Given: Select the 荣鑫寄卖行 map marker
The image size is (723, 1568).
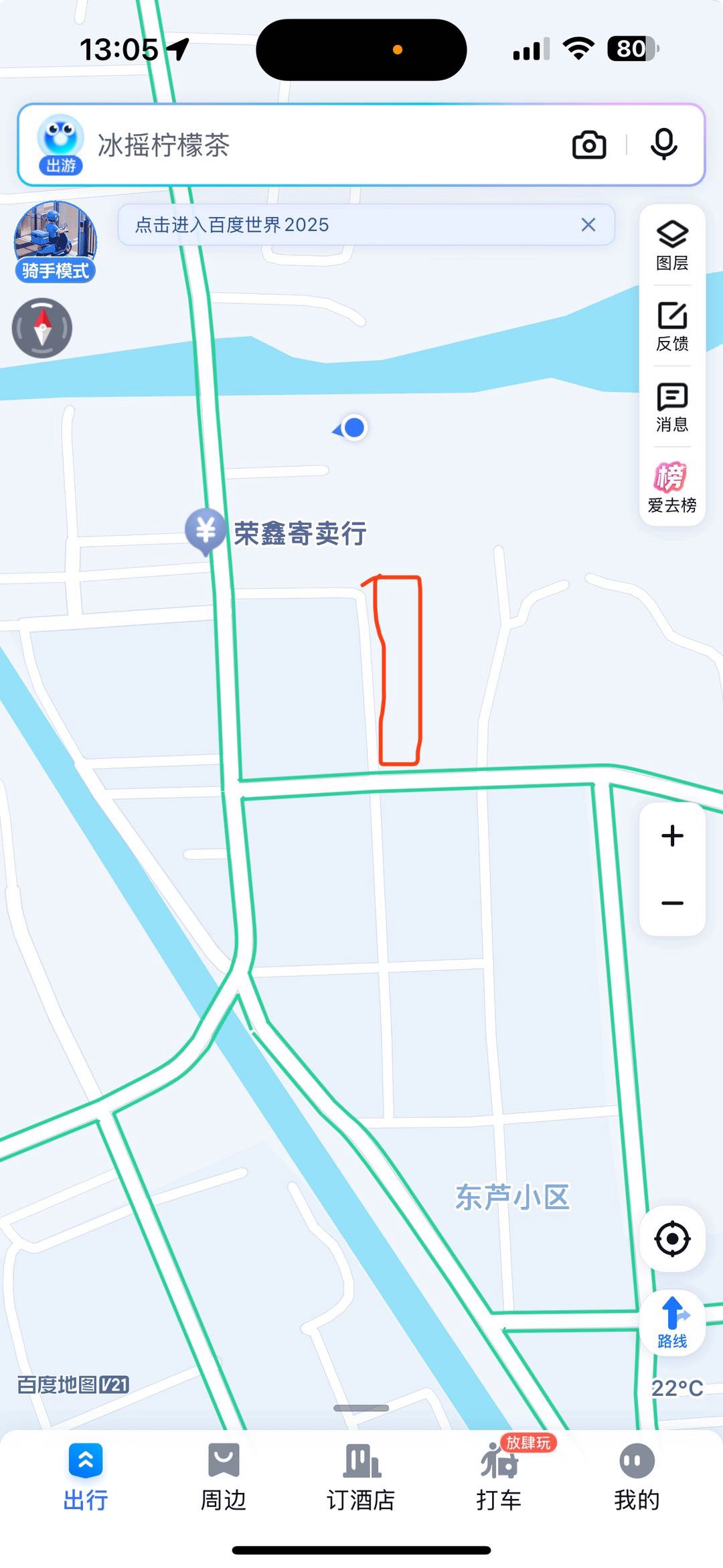Looking at the screenshot, I should click(x=205, y=530).
